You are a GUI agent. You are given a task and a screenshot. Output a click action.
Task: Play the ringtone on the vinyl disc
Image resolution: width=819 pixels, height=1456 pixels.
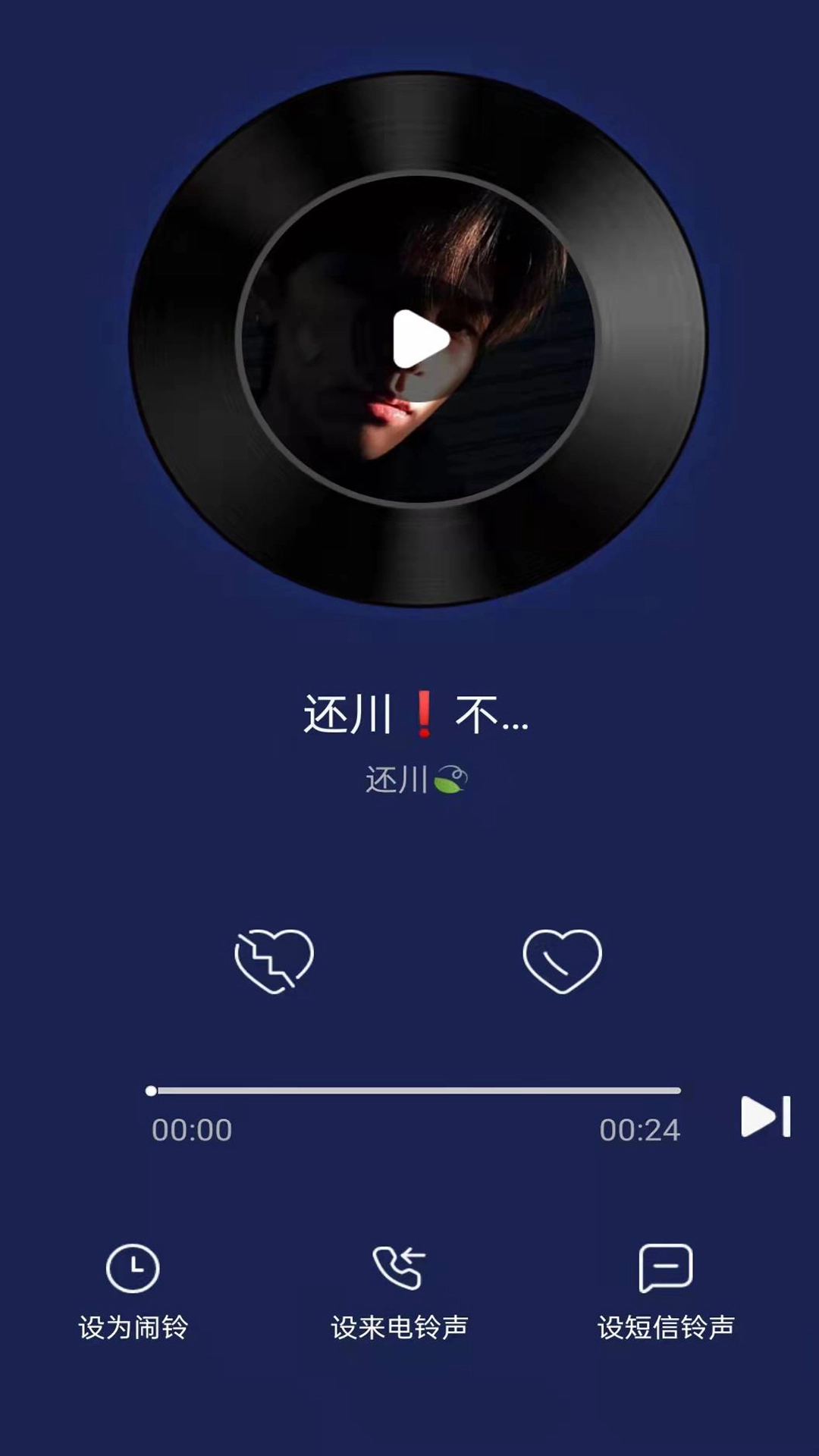point(418,340)
